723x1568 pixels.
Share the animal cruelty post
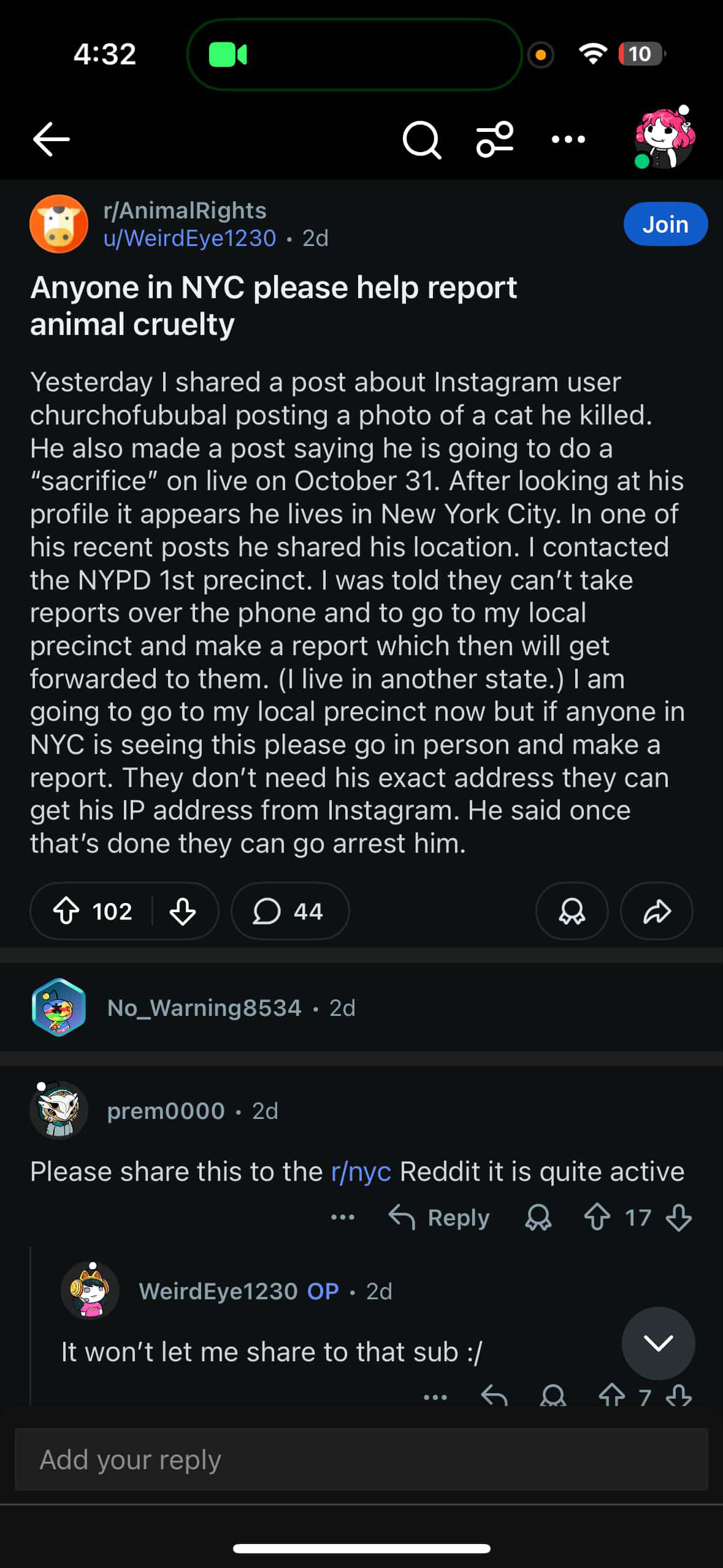tap(656, 911)
